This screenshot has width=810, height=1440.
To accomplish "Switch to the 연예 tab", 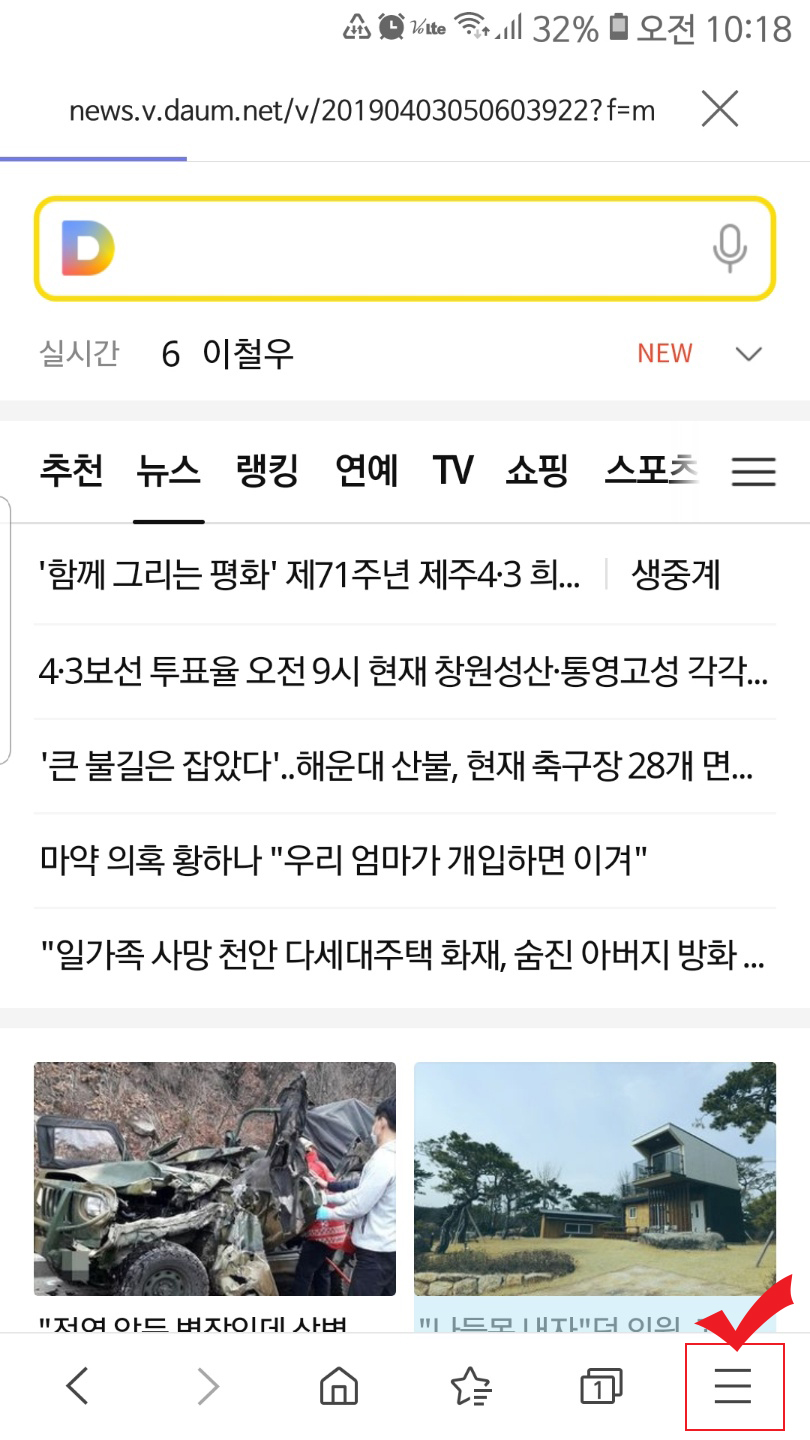I will tap(365, 471).
